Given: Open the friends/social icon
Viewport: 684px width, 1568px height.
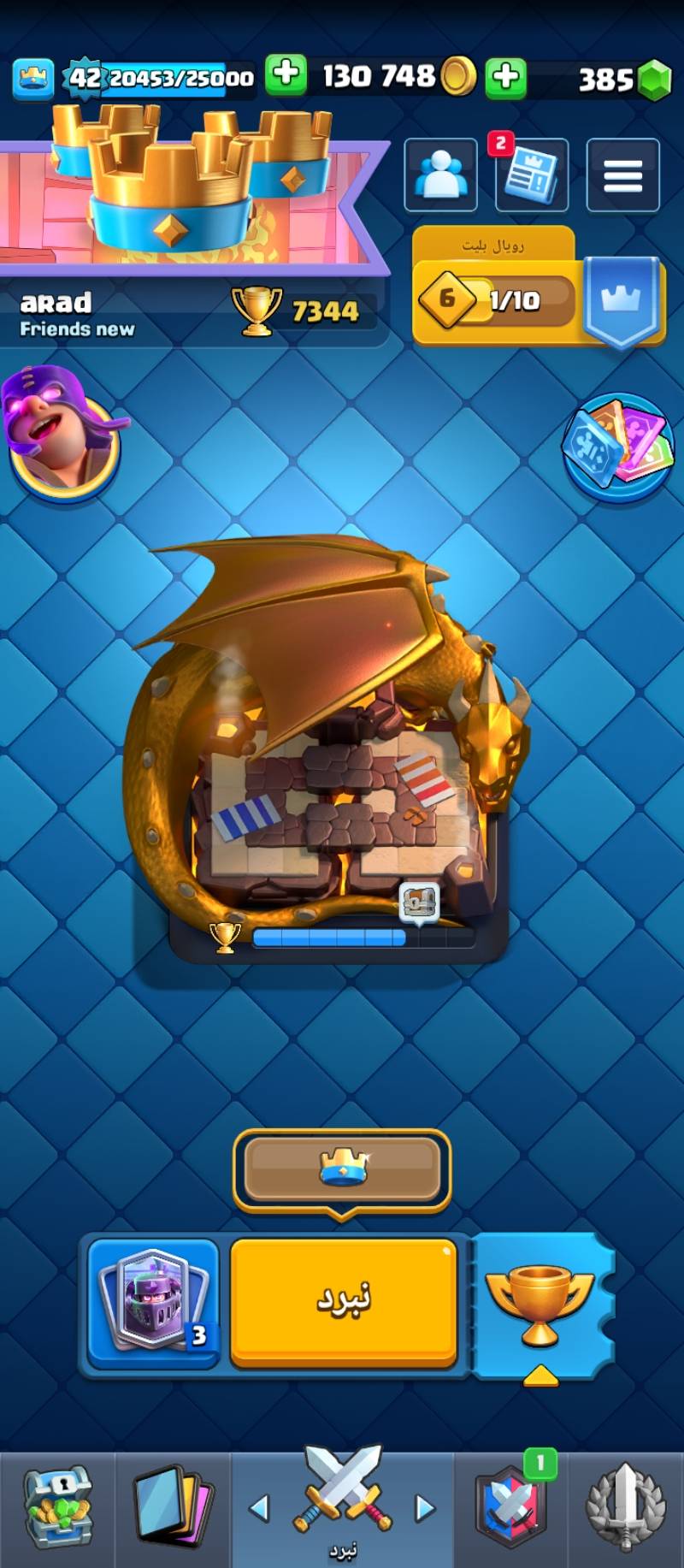Looking at the screenshot, I should point(440,175).
